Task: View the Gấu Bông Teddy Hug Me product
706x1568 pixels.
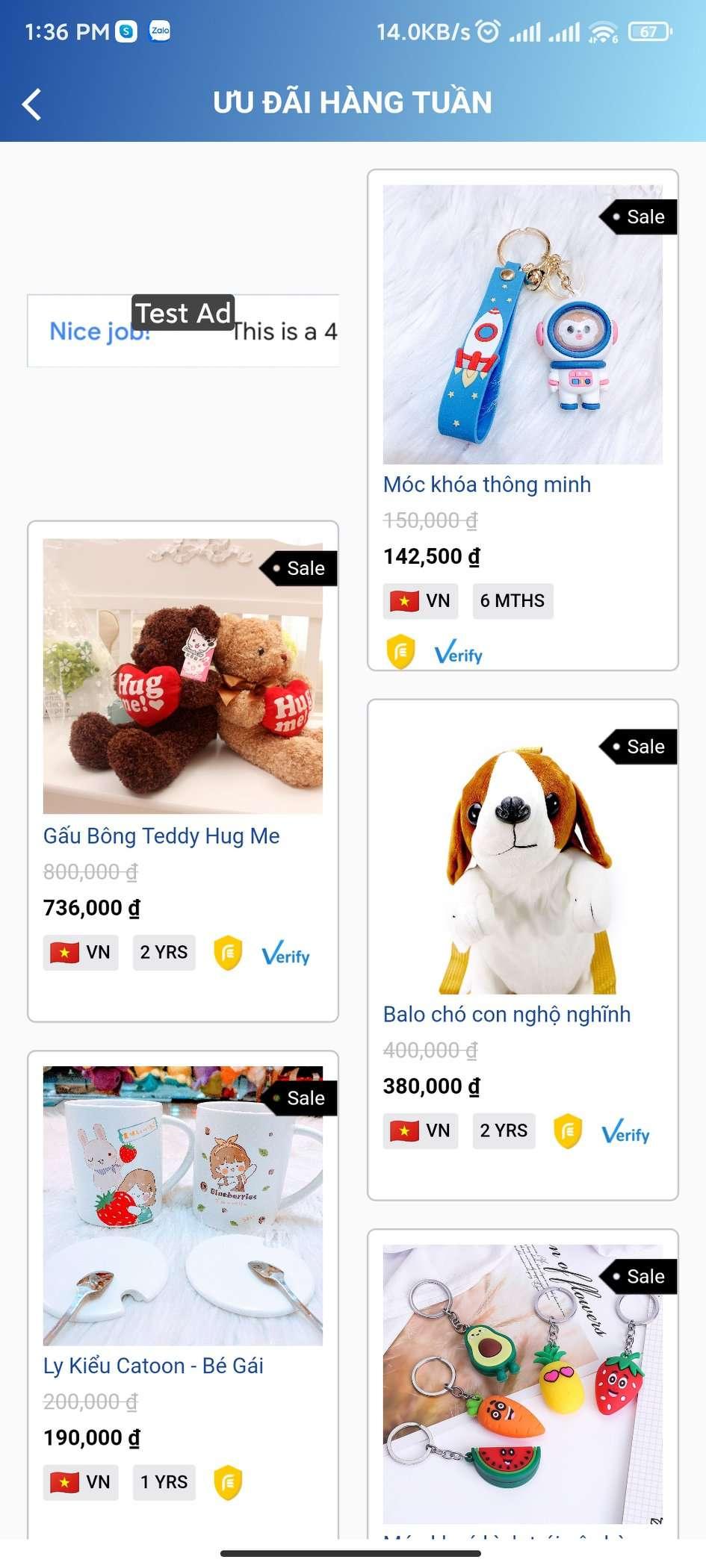Action: (183, 771)
